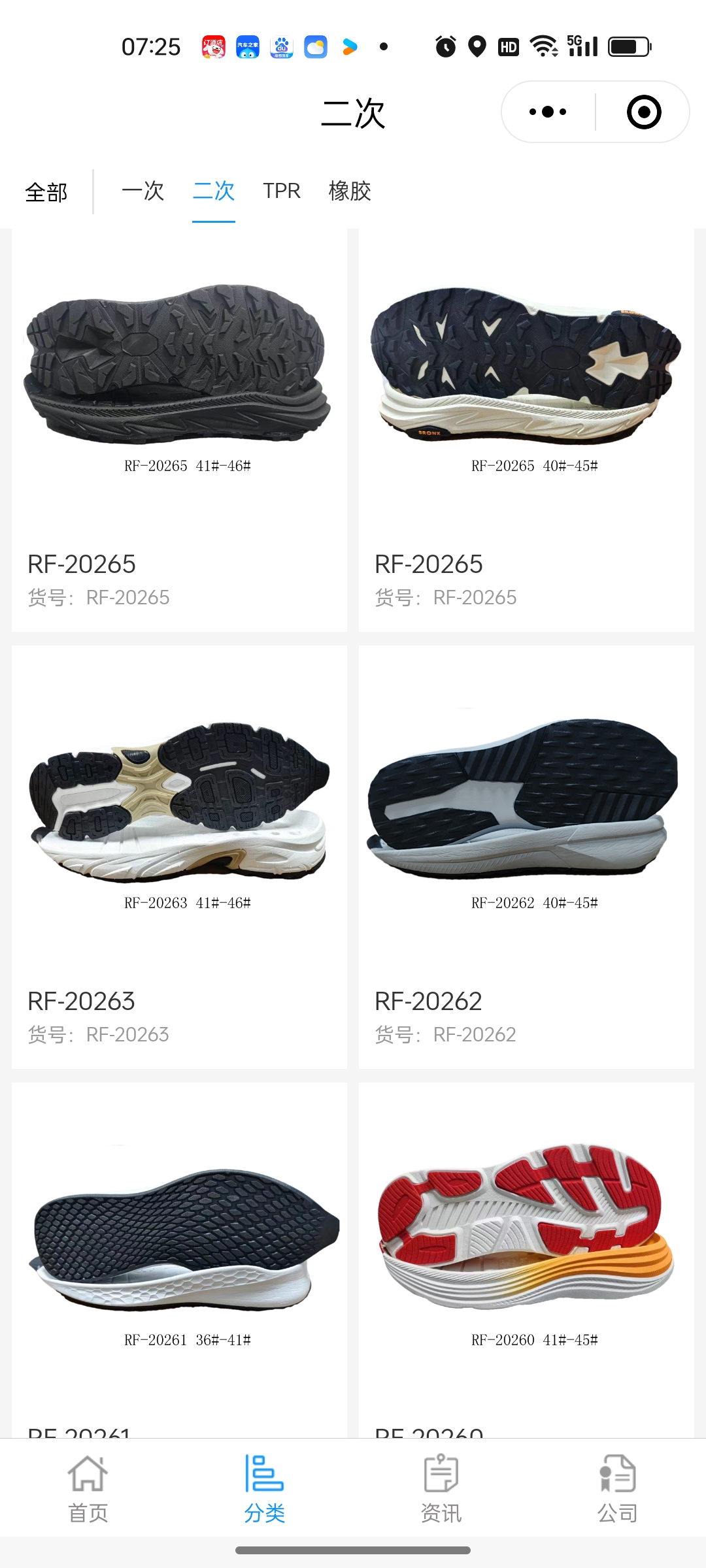Show the 全部 category

coord(46,192)
